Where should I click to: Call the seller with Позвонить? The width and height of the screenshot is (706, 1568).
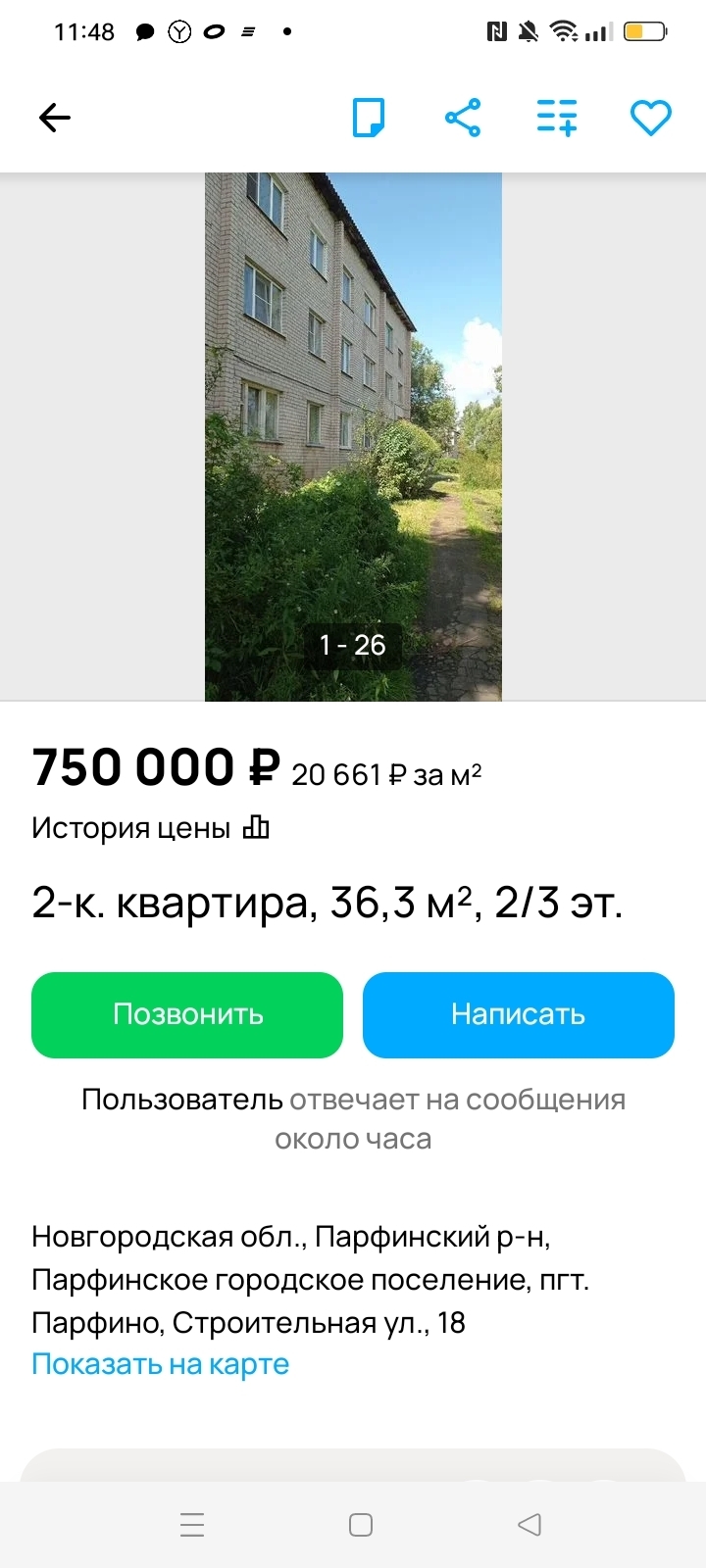coord(187,1014)
